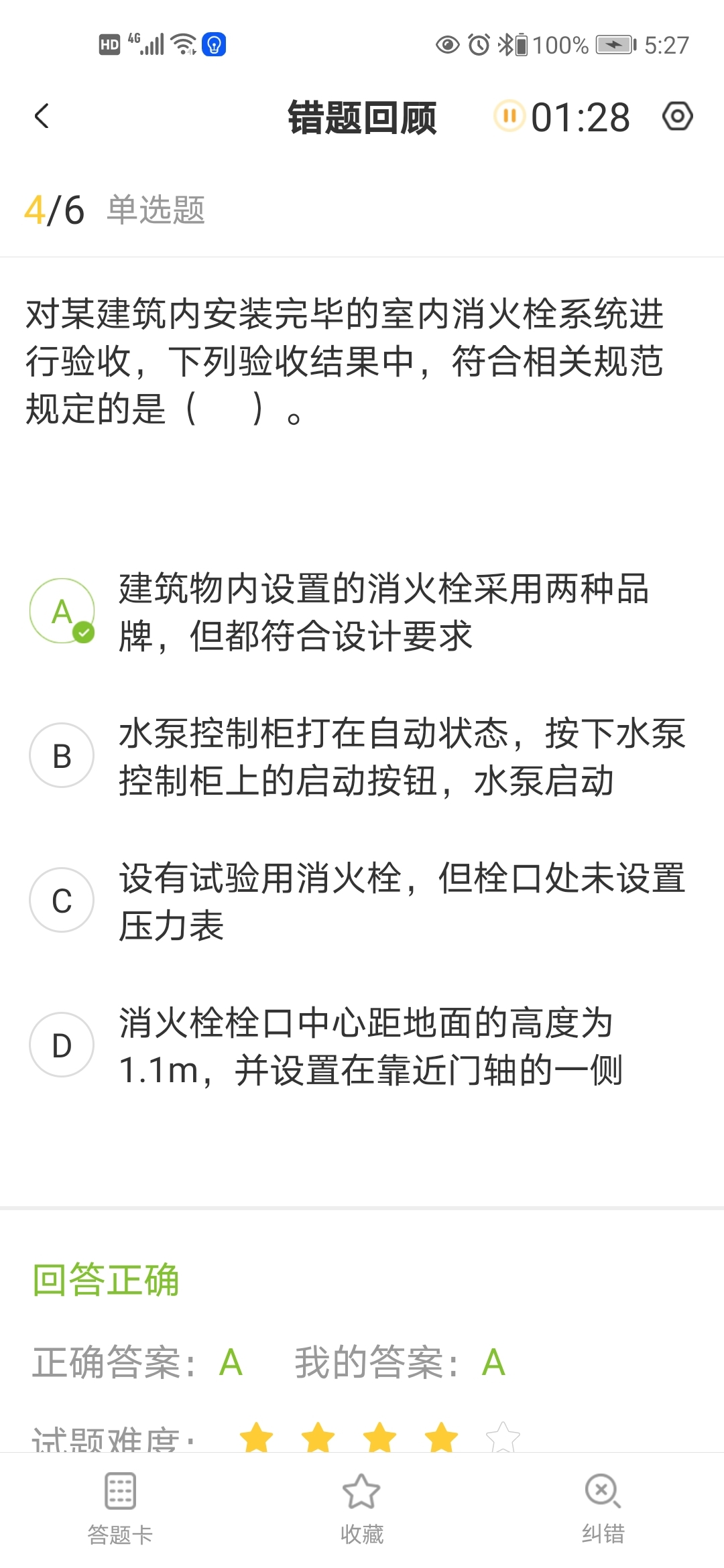
Task: Pick answer option C
Action: coord(62,901)
